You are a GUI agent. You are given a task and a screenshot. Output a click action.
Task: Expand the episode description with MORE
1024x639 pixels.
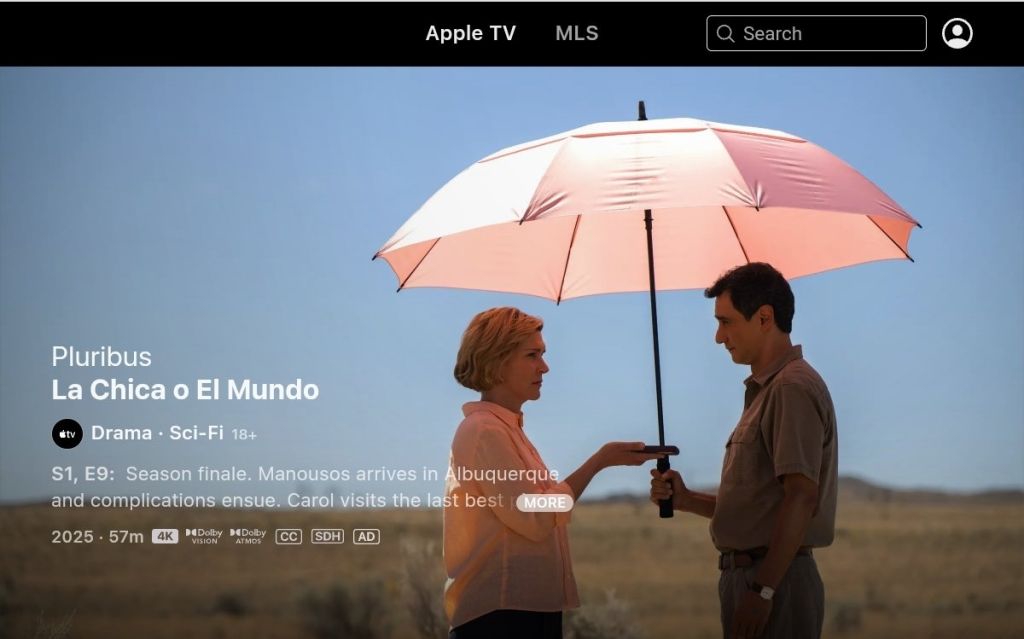[544, 502]
